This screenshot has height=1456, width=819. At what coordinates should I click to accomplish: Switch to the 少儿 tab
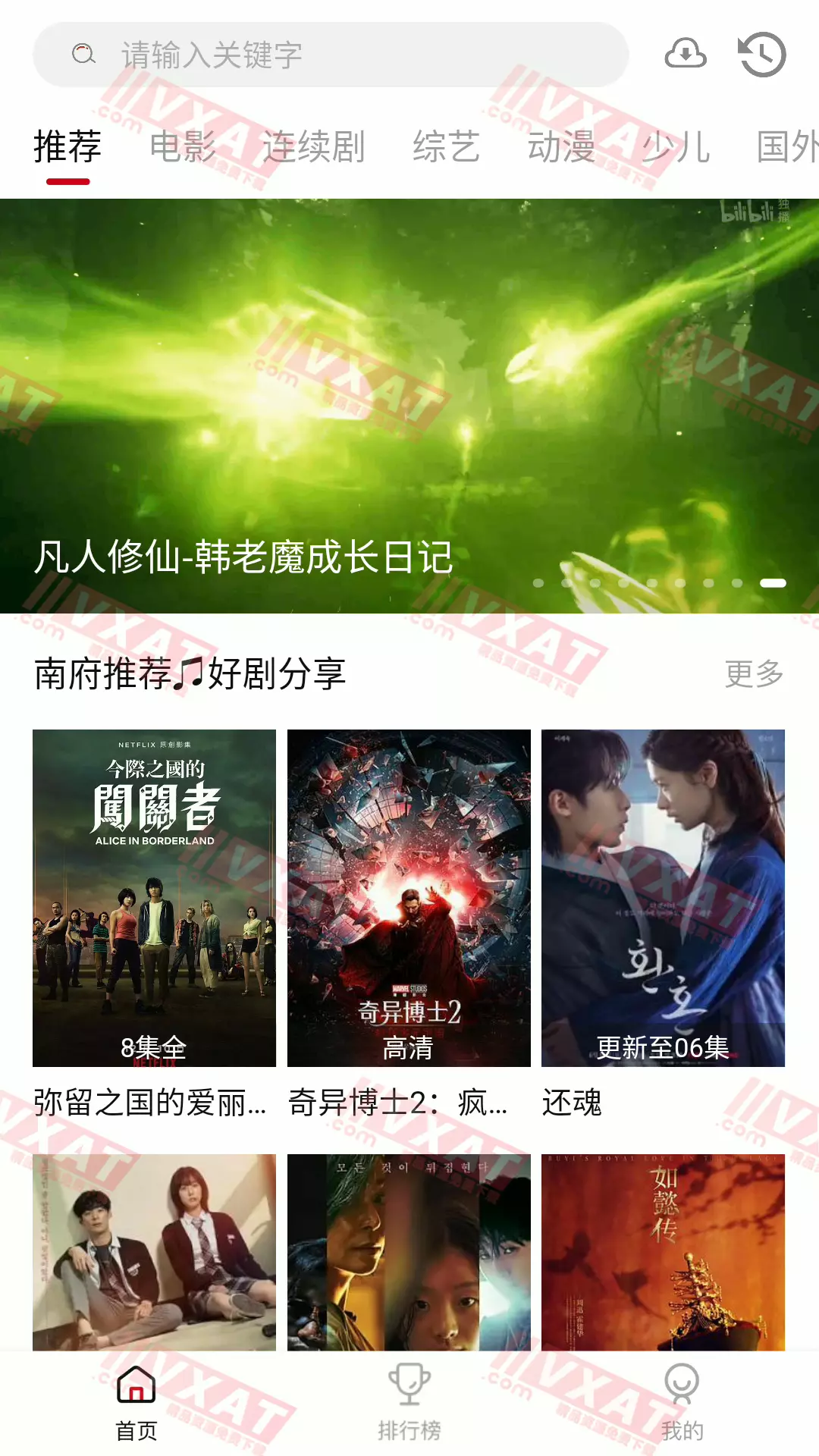676,146
